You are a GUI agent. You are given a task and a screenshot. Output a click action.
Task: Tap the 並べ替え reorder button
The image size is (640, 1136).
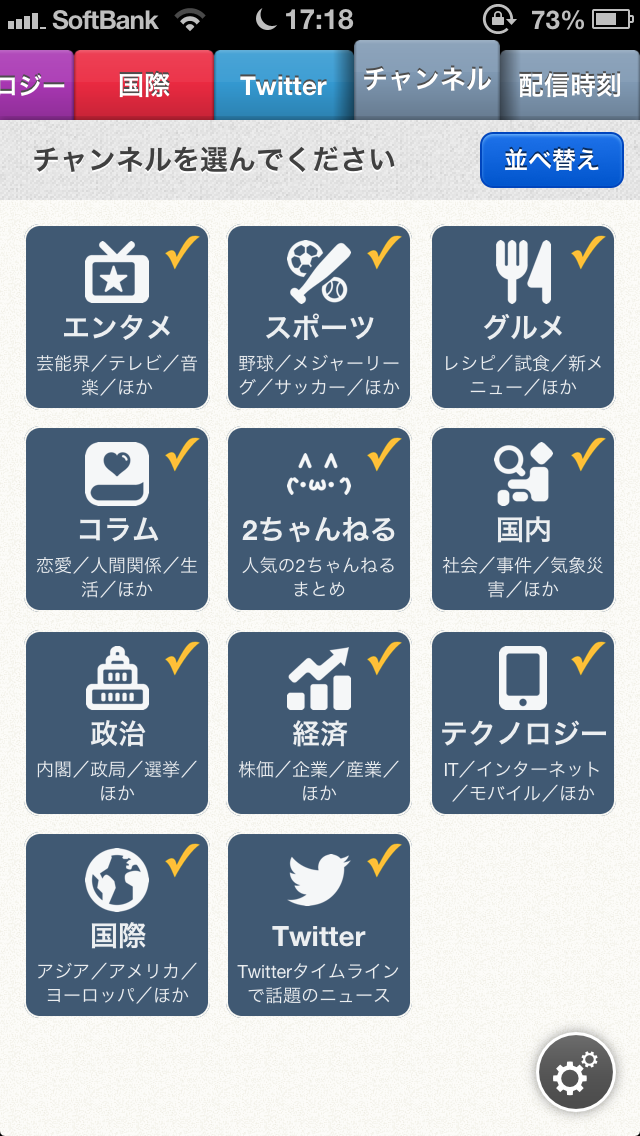[552, 160]
